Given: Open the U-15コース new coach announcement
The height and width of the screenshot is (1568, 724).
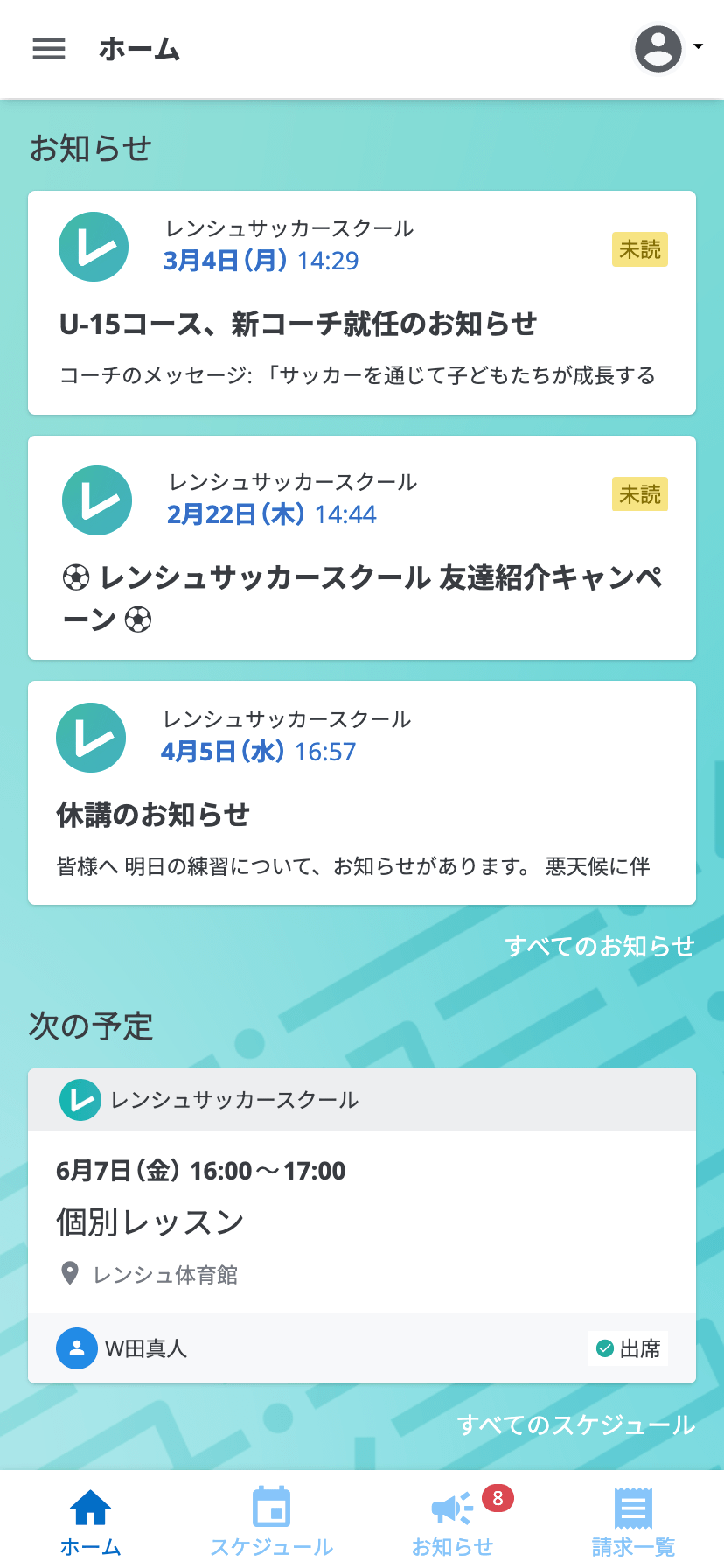Looking at the screenshot, I should click(x=300, y=324).
